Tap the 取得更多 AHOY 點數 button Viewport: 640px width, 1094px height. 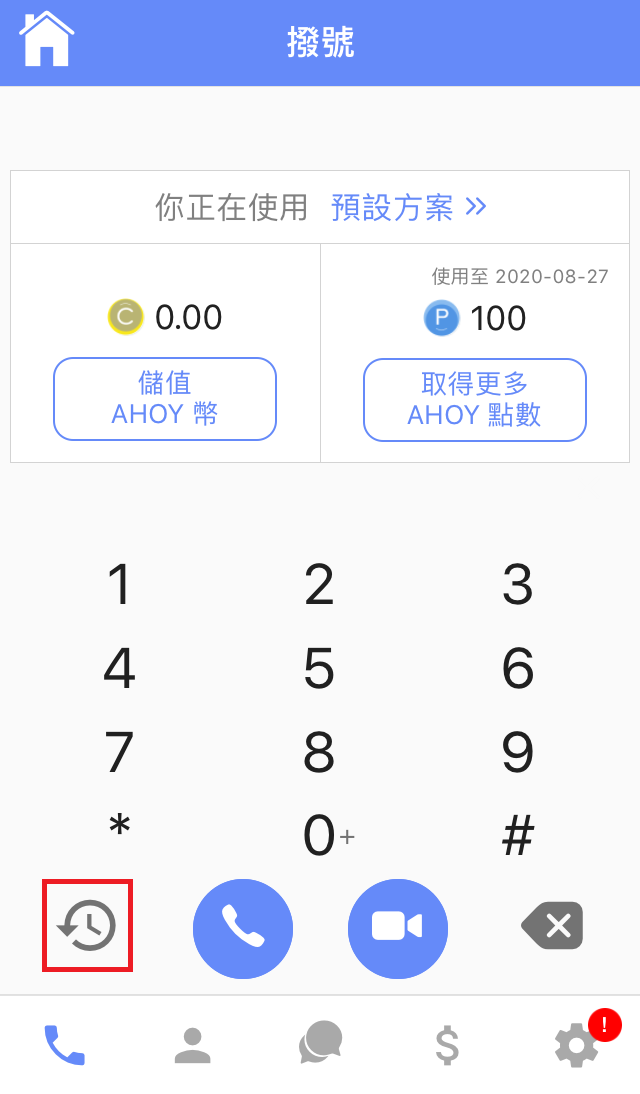click(475, 400)
